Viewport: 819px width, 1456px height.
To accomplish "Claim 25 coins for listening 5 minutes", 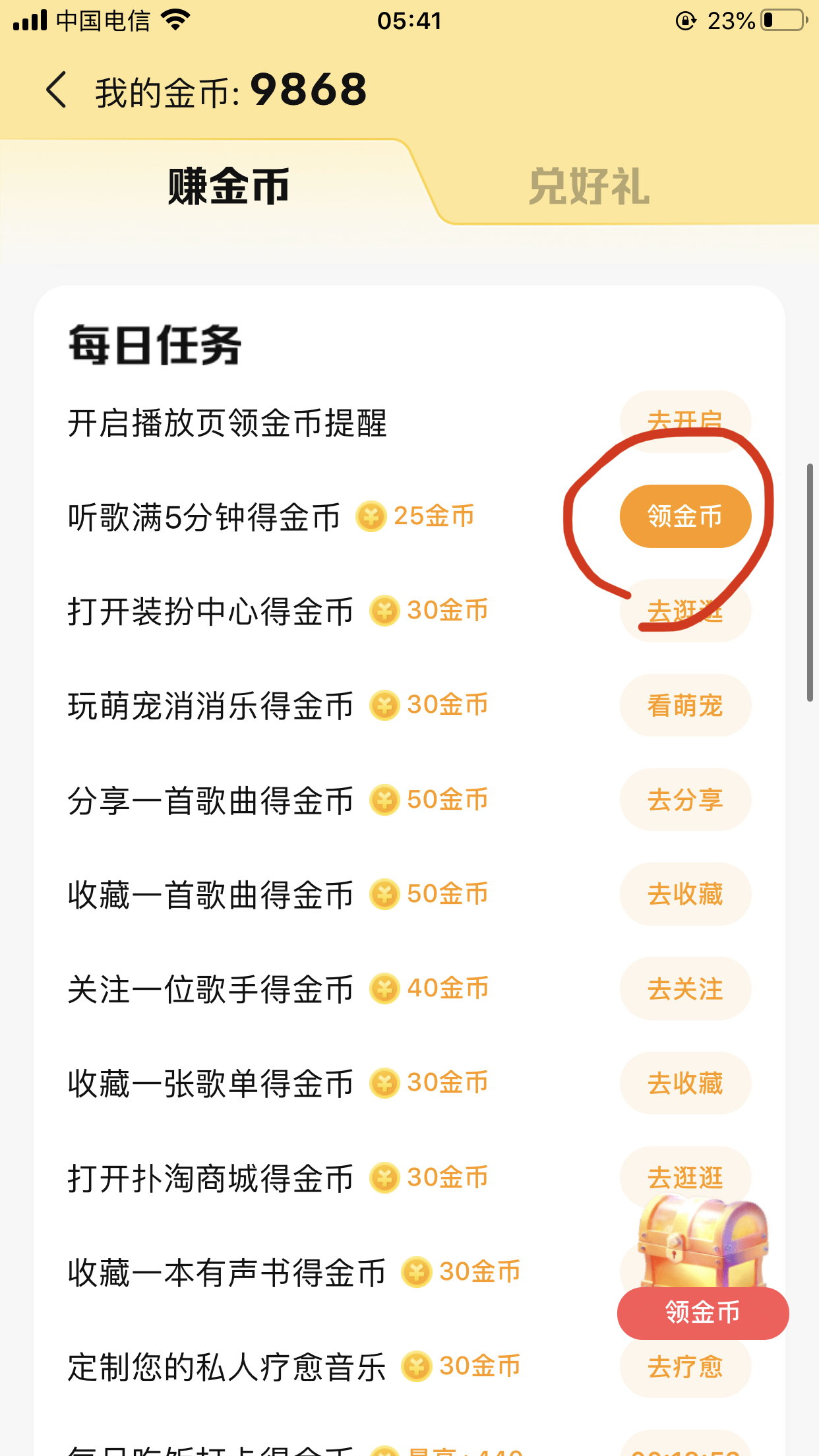I will 685,516.
